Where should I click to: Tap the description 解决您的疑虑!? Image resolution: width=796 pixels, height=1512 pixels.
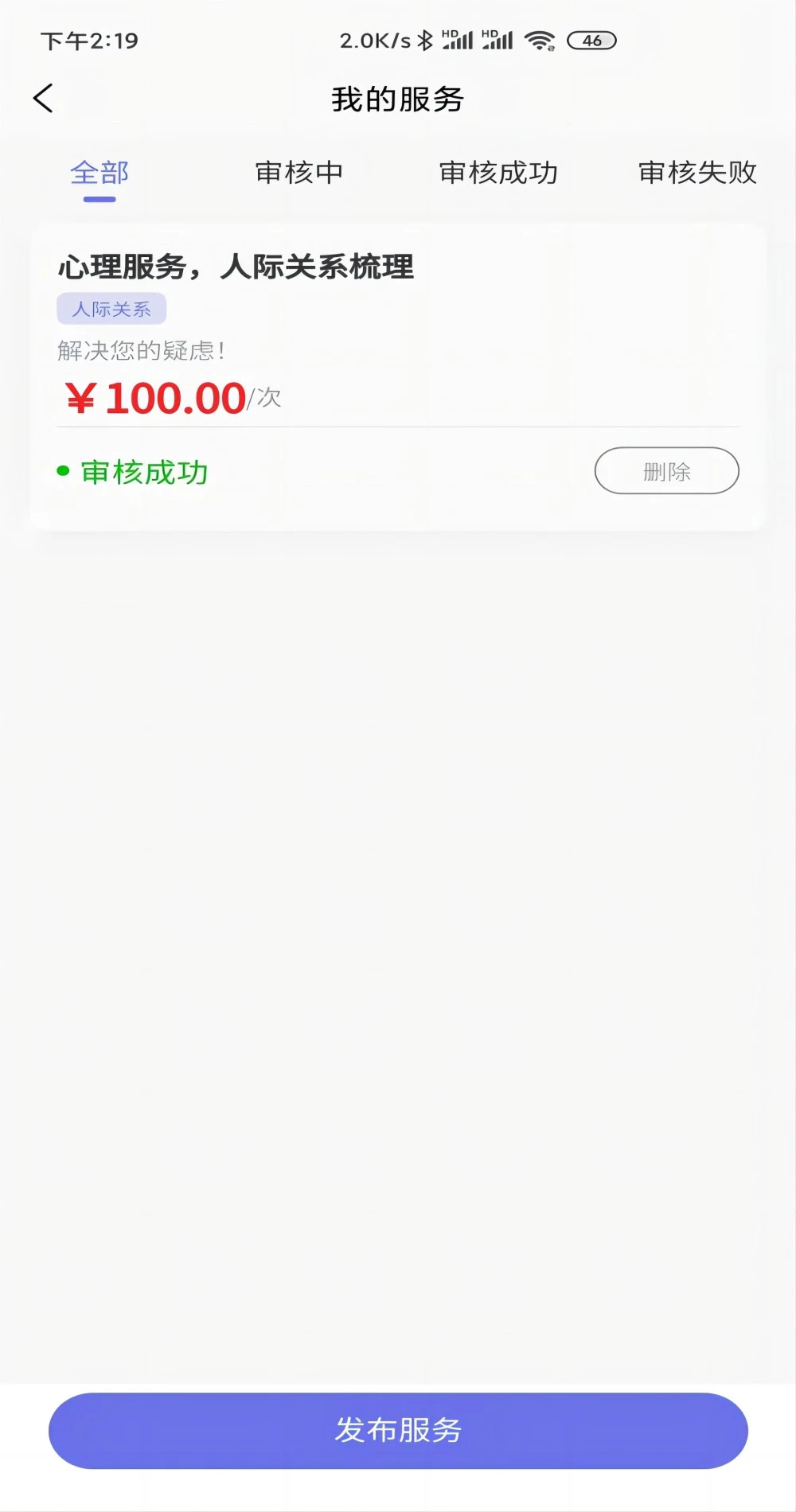[x=140, y=350]
